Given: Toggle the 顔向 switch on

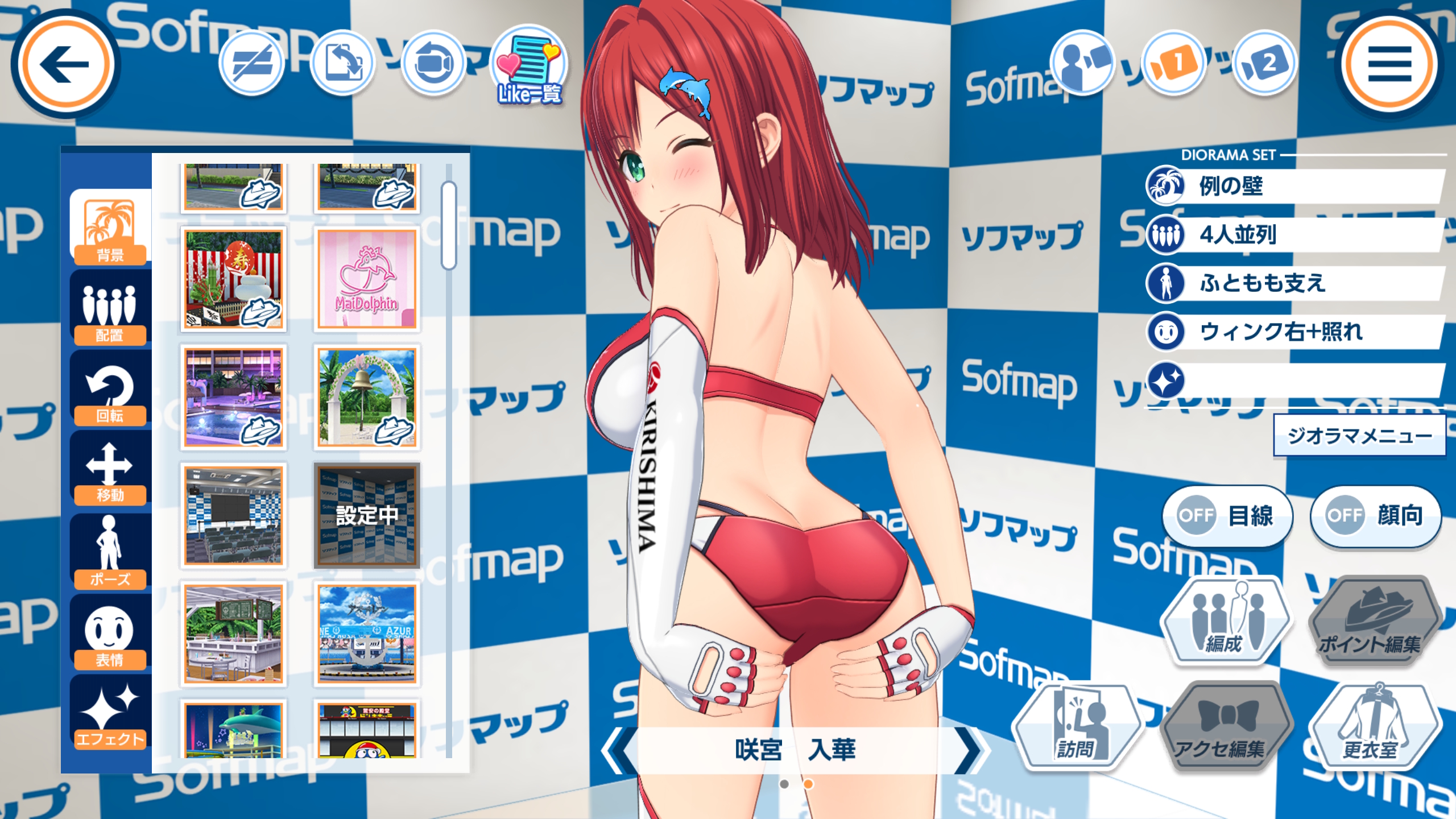Looking at the screenshot, I should (x=1375, y=516).
